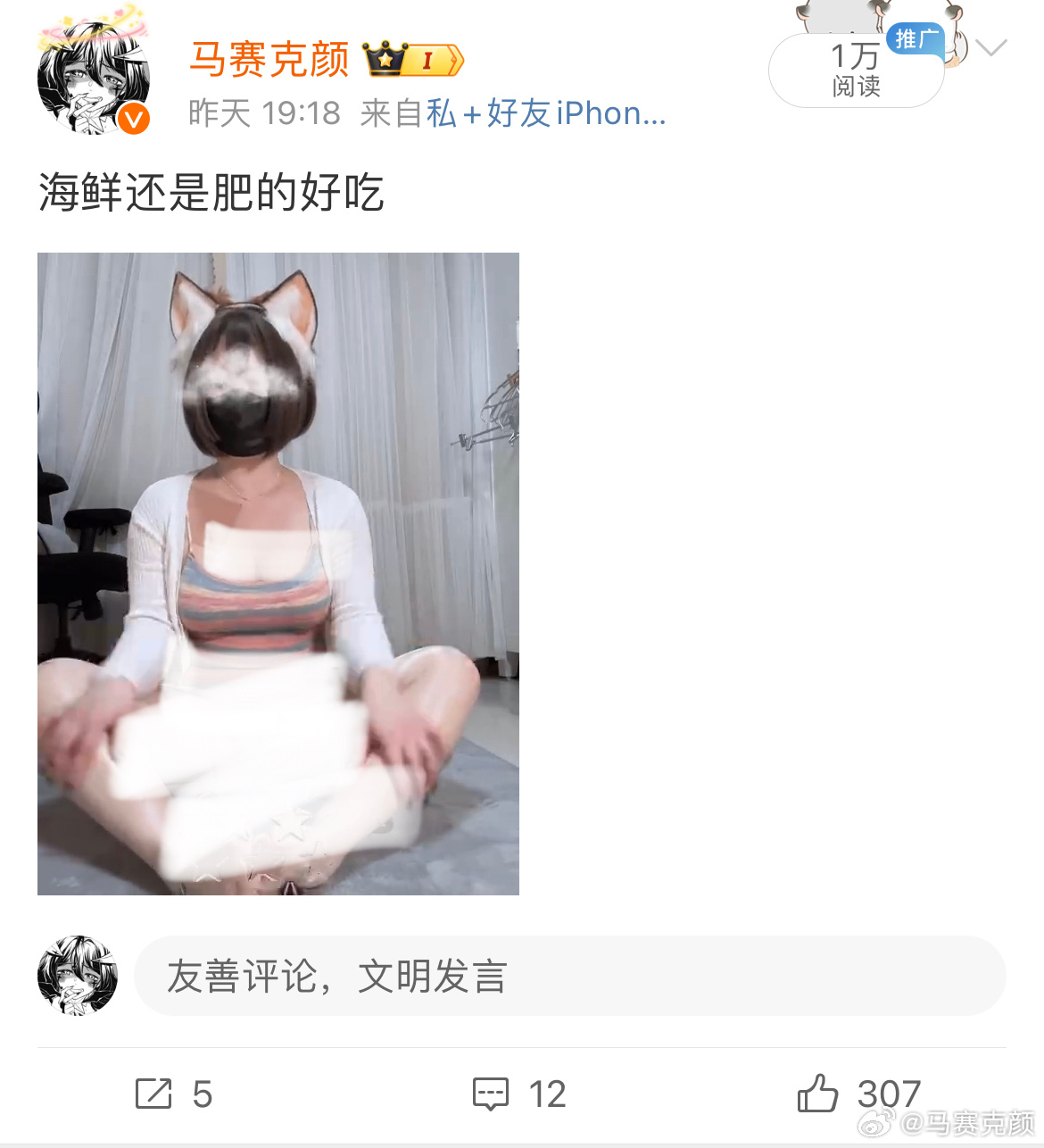This screenshot has height=1148, width=1044.
Task: Like this post
Action: point(857,1094)
